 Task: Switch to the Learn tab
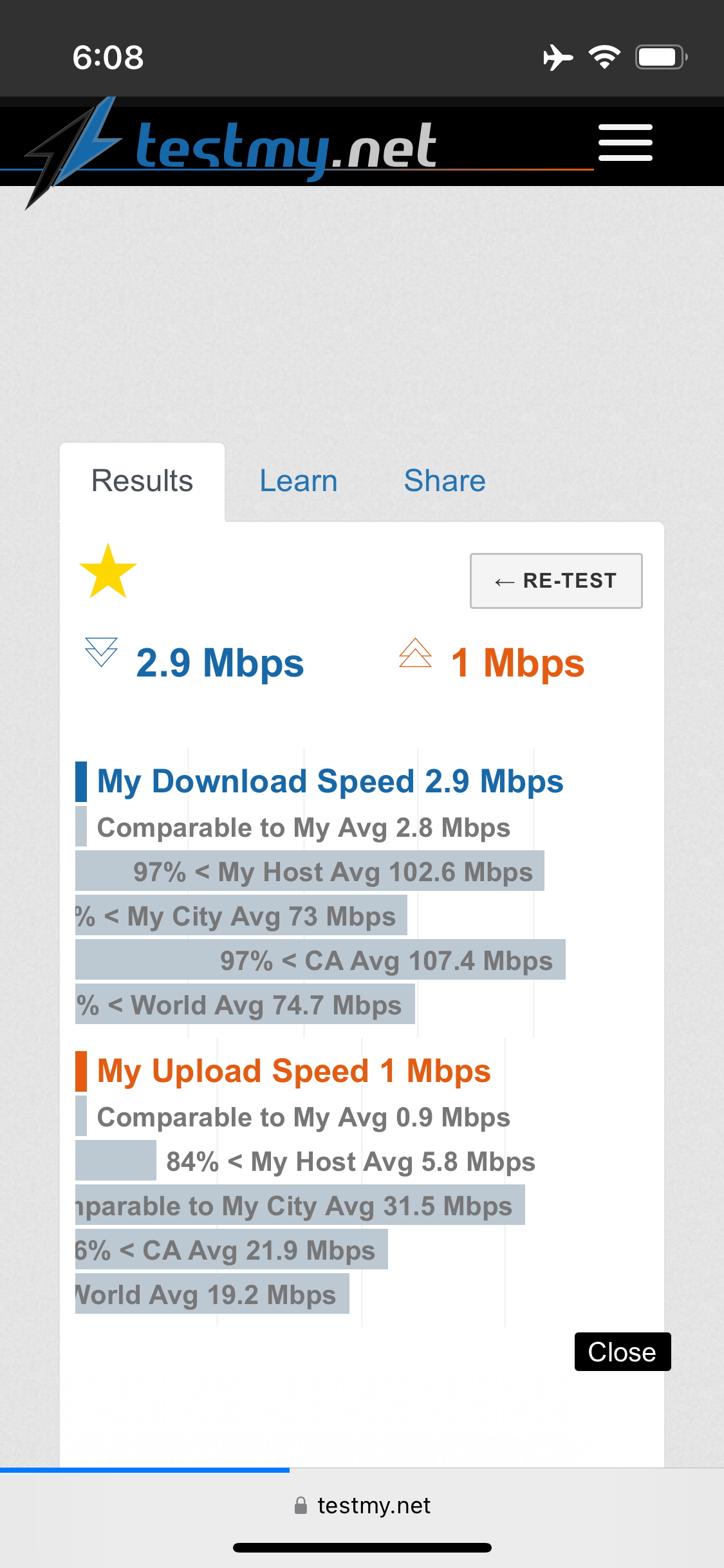[x=299, y=481]
